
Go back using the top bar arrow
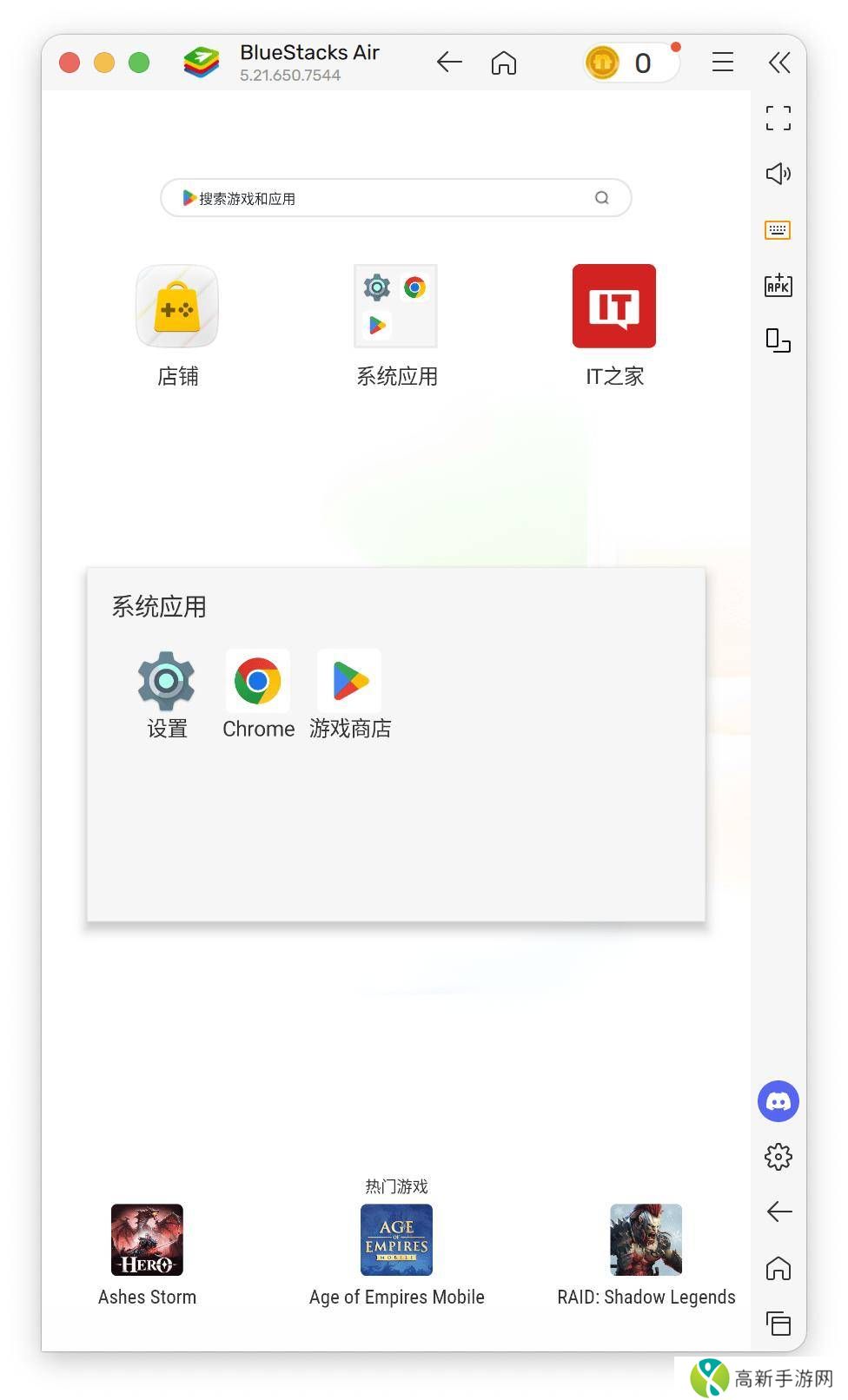point(449,63)
